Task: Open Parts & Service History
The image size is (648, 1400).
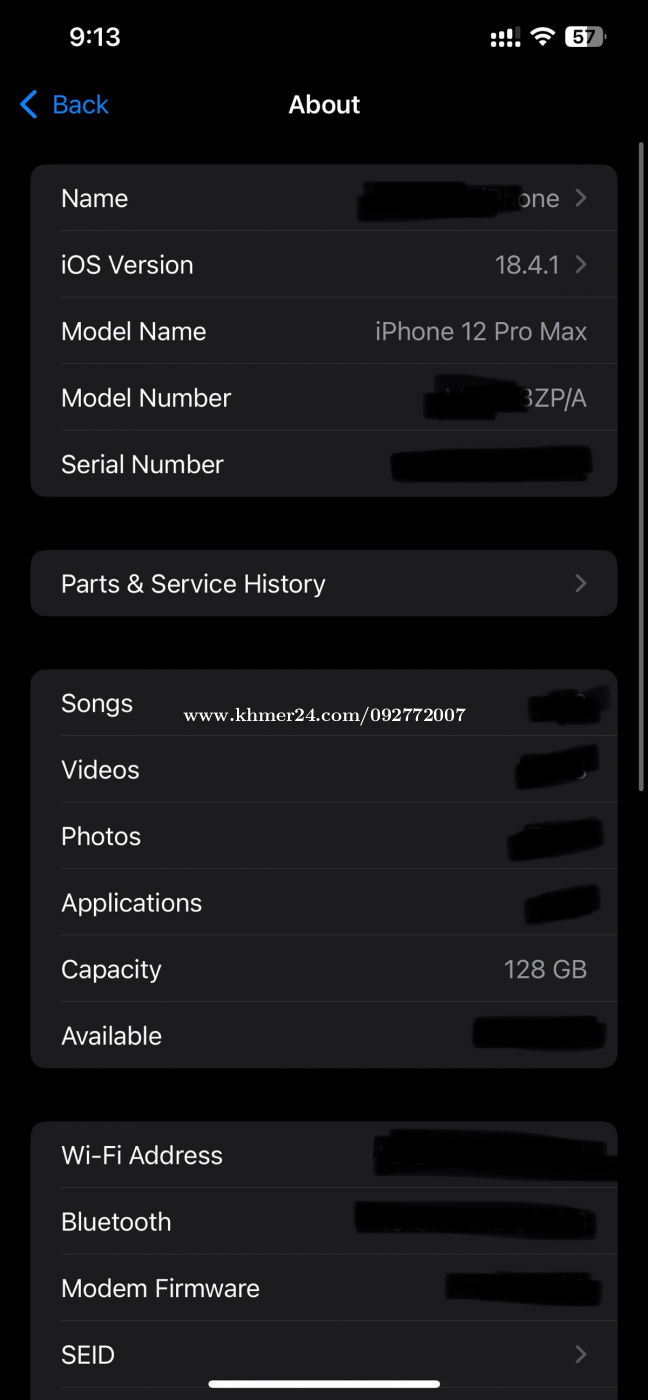Action: click(x=324, y=583)
